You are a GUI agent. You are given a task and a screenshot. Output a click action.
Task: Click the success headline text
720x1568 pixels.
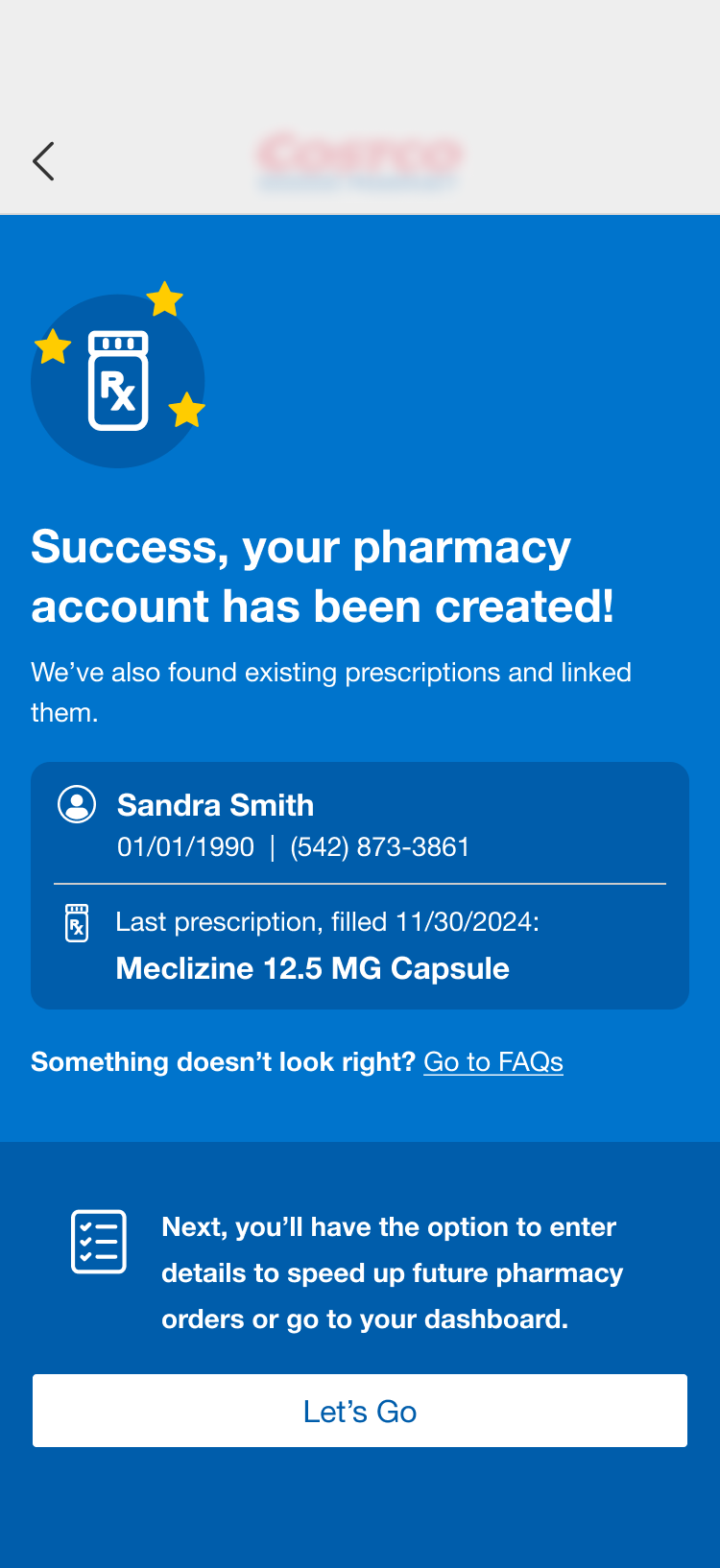[x=326, y=575]
